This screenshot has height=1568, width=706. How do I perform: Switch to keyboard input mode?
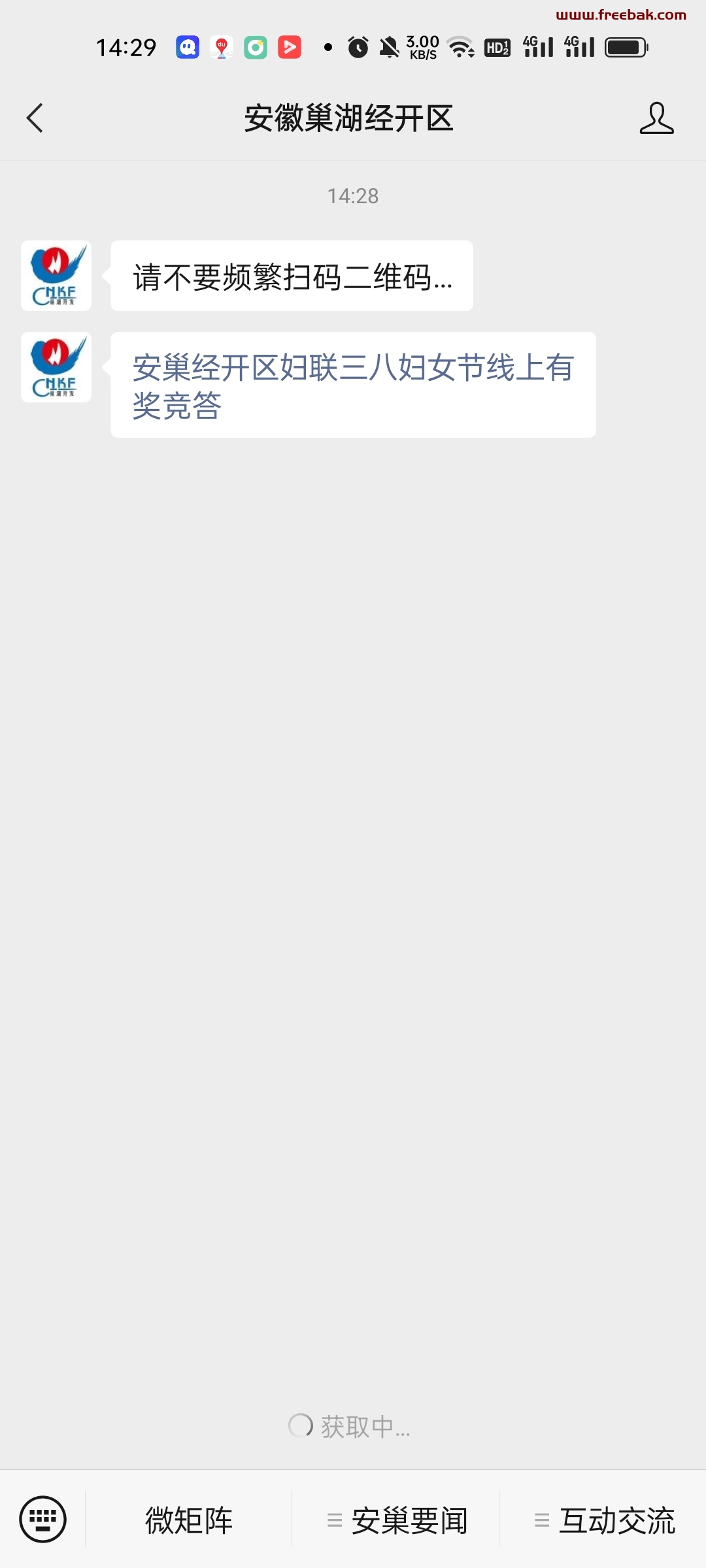click(x=43, y=1519)
